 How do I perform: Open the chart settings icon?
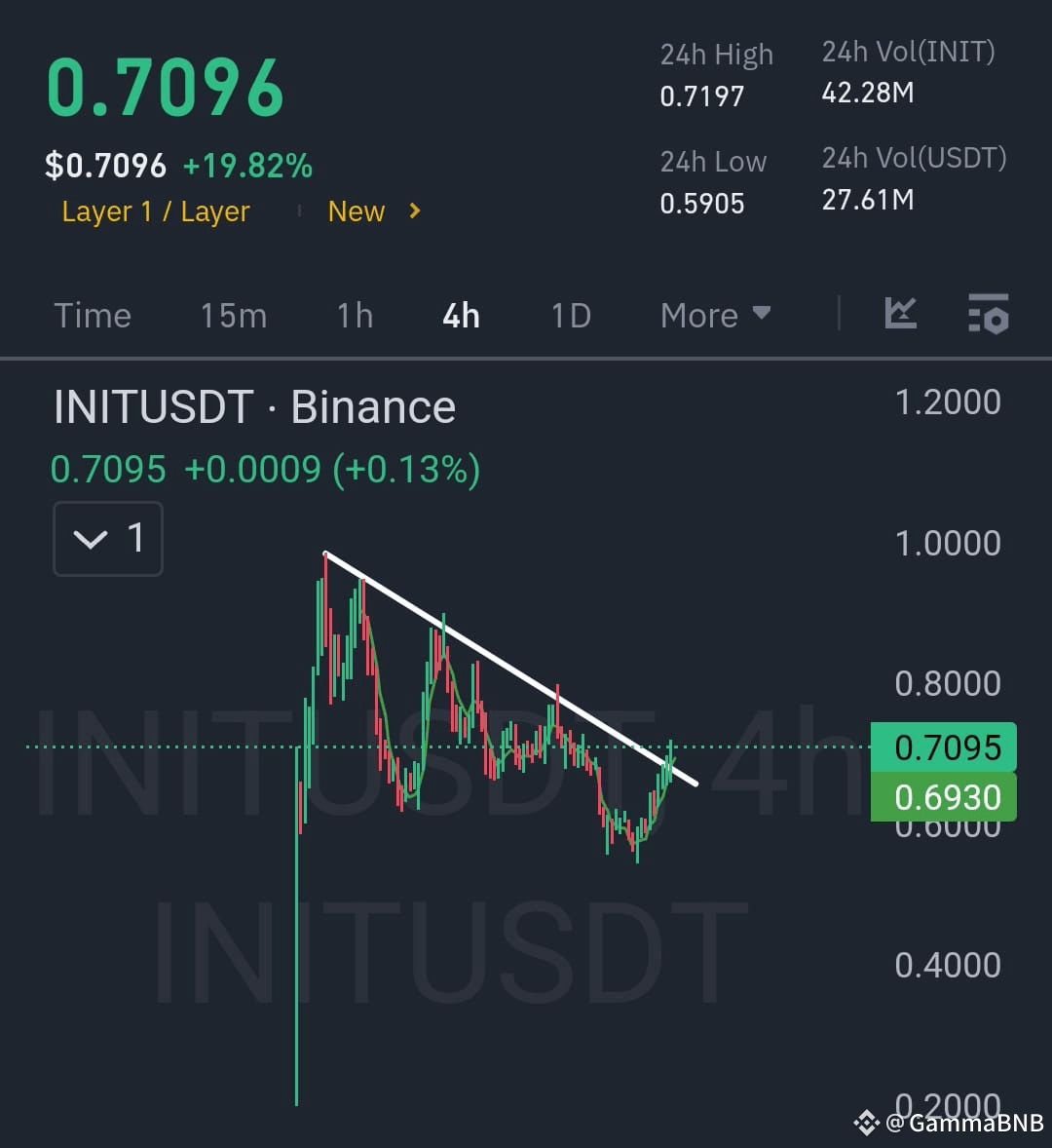coord(990,314)
